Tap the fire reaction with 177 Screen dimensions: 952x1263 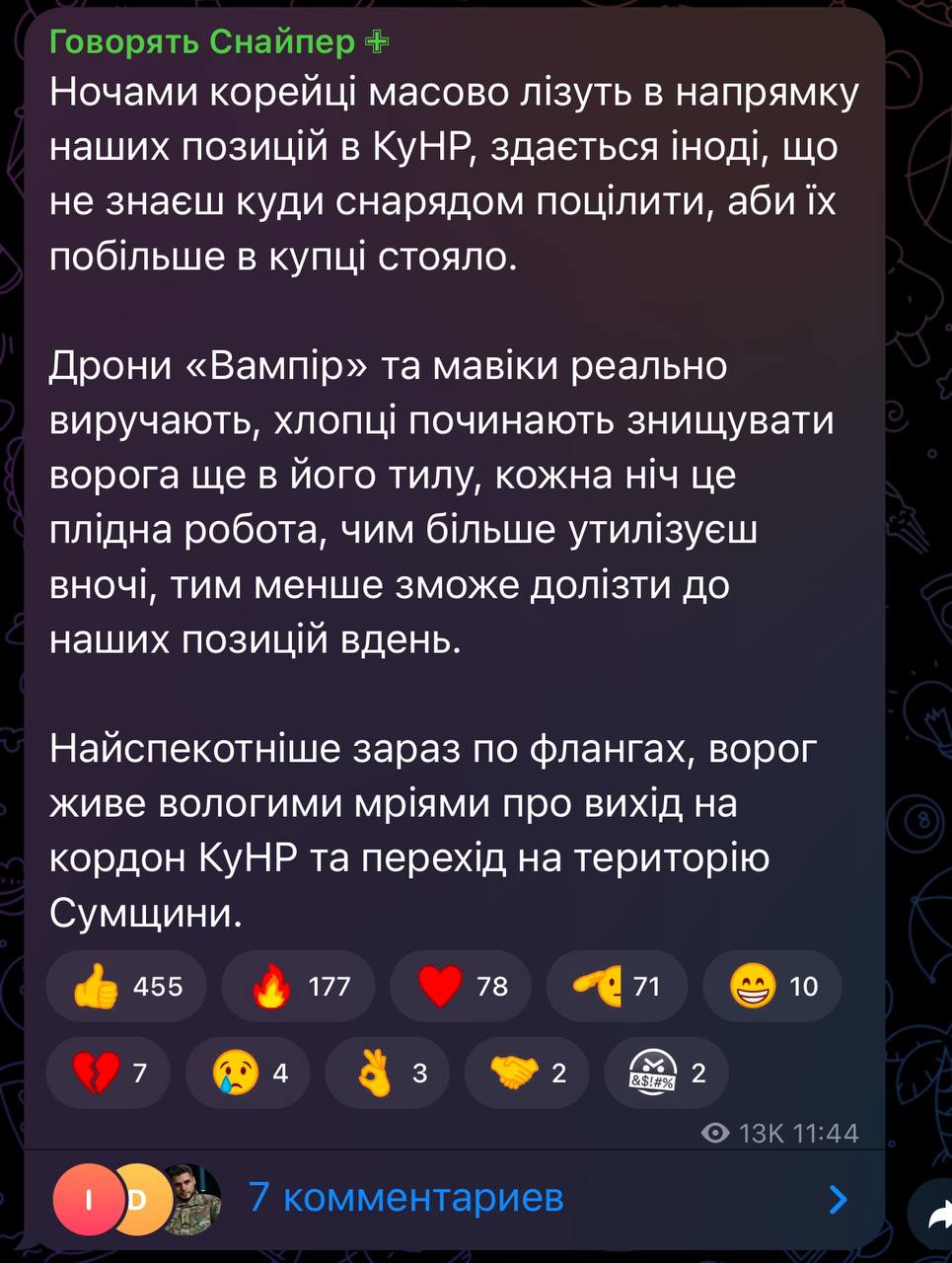point(298,986)
